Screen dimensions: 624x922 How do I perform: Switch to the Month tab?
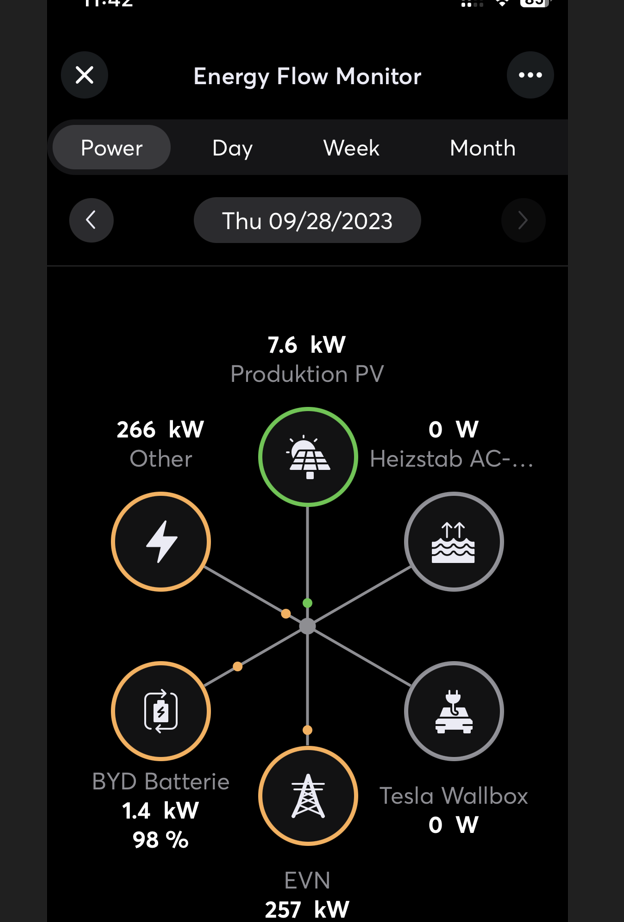pyautogui.click(x=482, y=148)
